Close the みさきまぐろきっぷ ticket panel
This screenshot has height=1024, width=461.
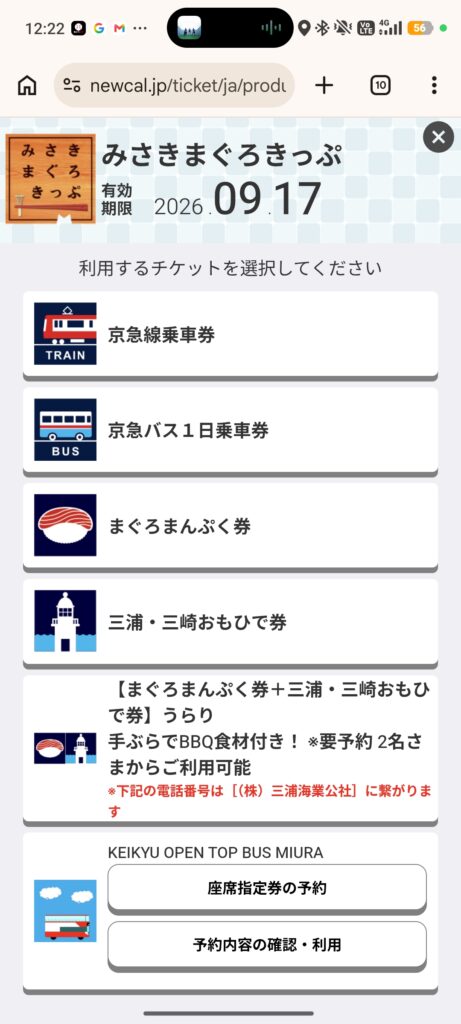[438, 137]
